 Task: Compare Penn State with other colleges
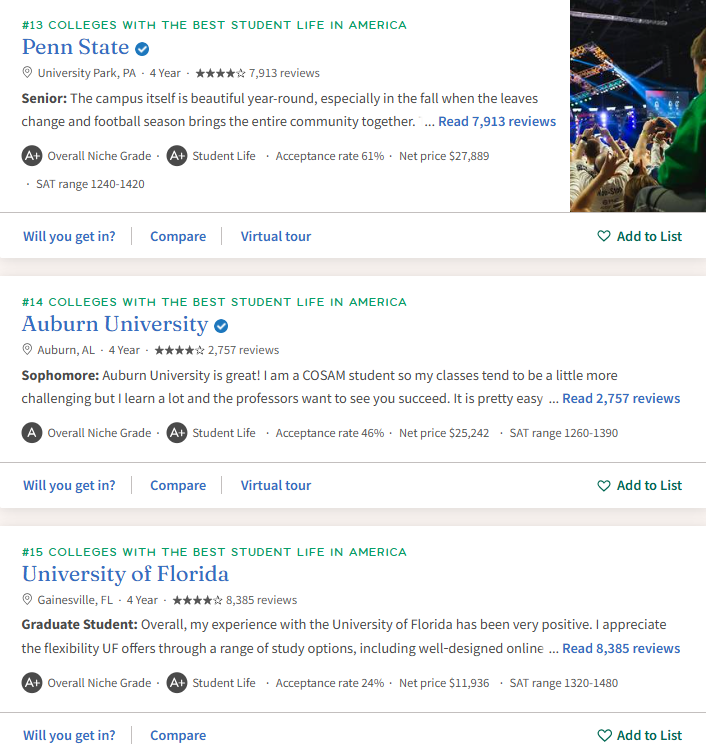tap(178, 236)
